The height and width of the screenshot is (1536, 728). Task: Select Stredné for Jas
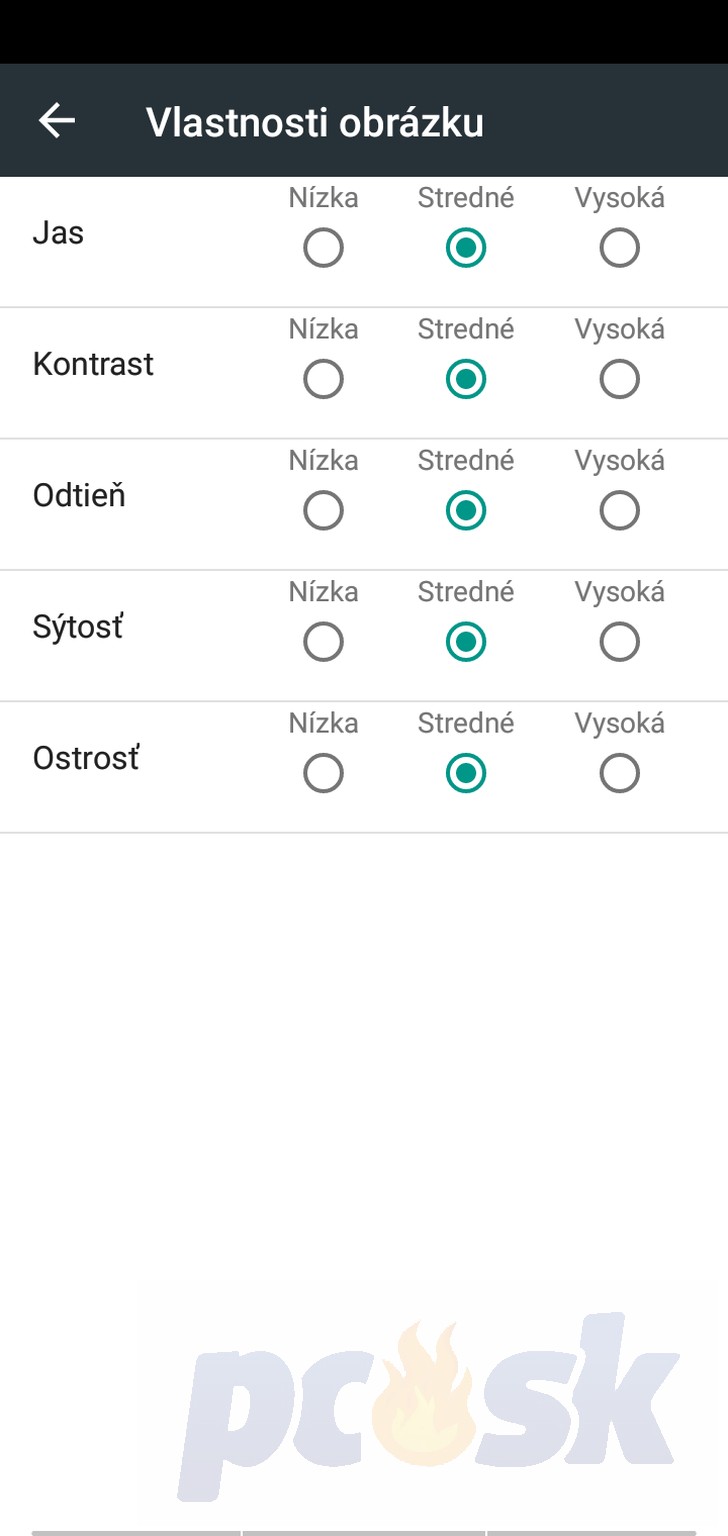[x=466, y=248]
